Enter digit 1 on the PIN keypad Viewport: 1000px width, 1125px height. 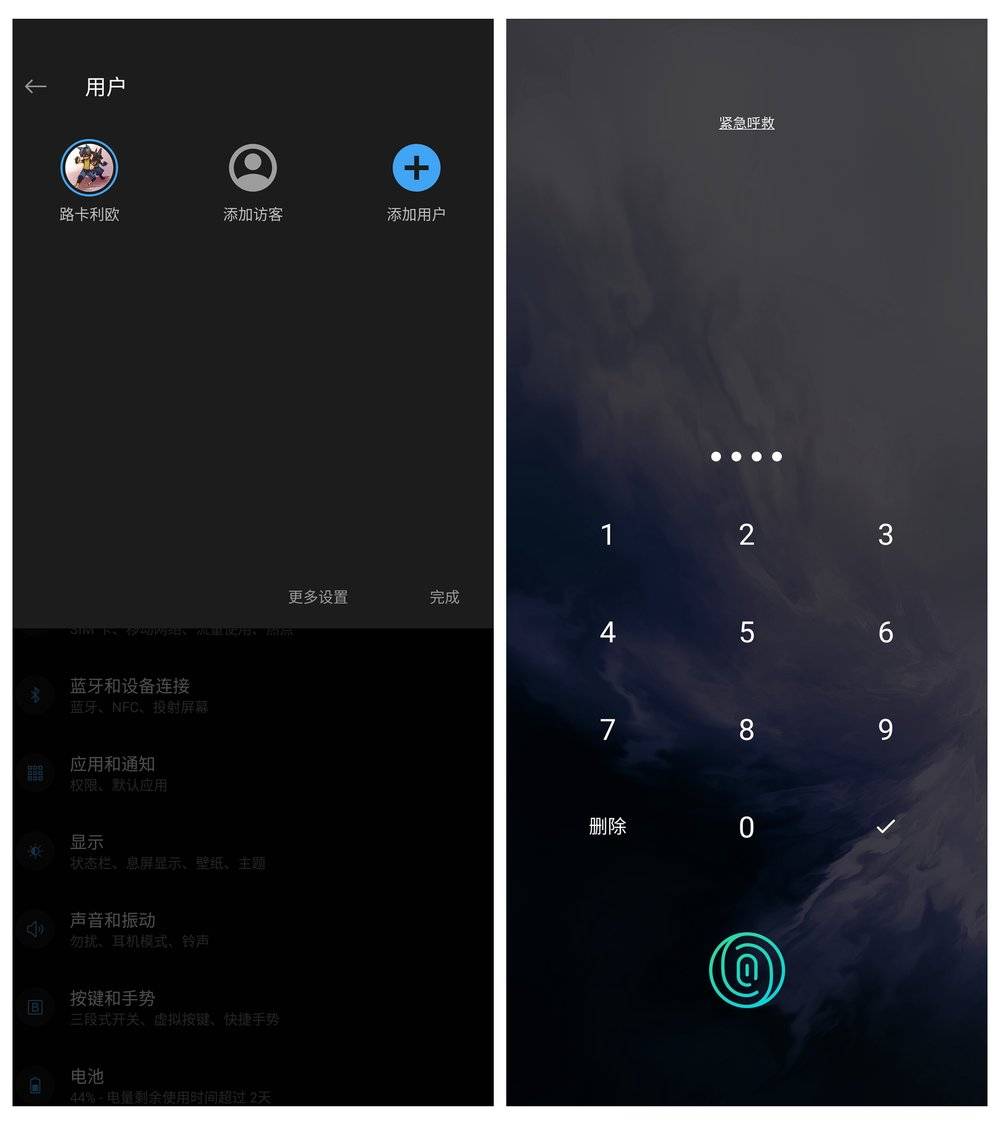(607, 535)
